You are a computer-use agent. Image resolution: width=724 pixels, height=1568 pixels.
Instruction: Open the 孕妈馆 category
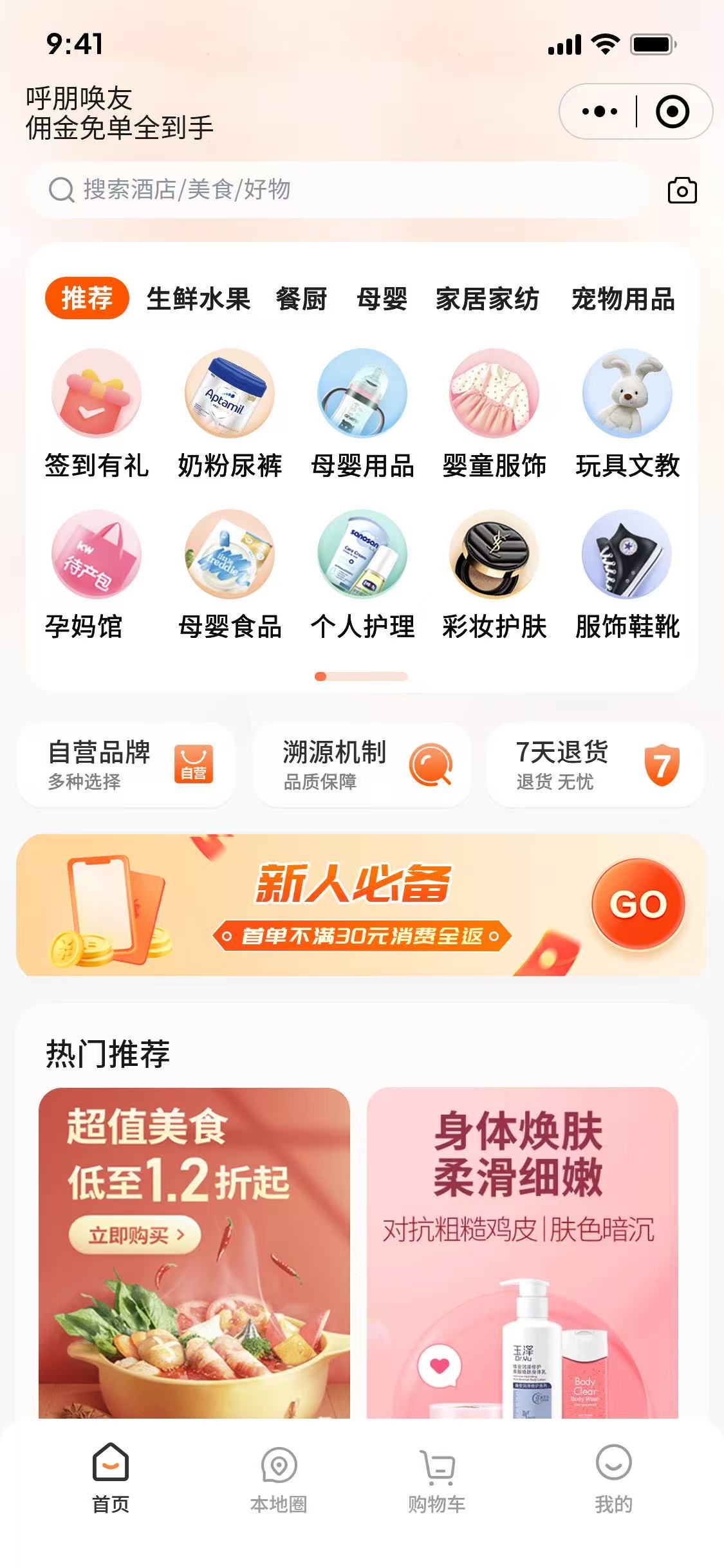pos(97,574)
